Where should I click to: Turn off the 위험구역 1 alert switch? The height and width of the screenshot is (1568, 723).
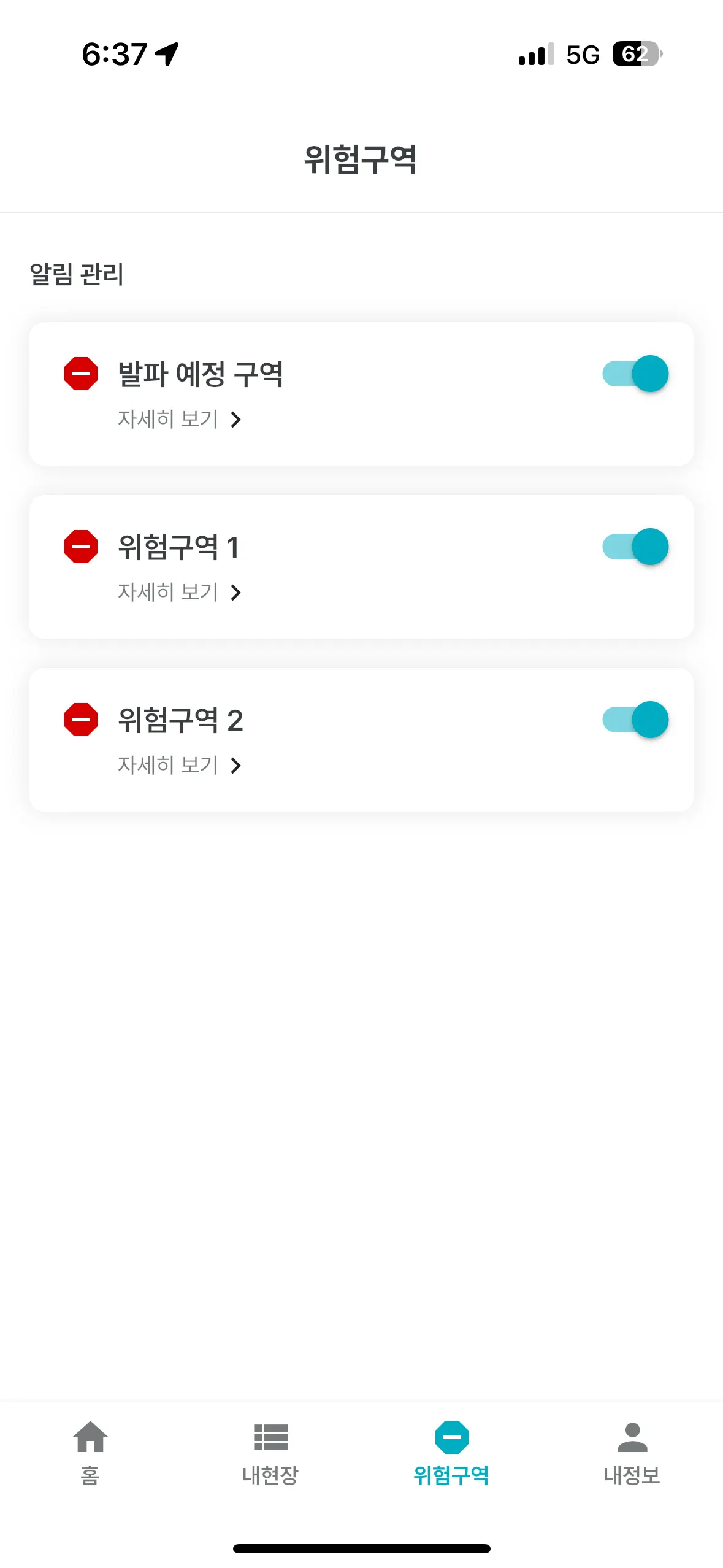(x=635, y=547)
